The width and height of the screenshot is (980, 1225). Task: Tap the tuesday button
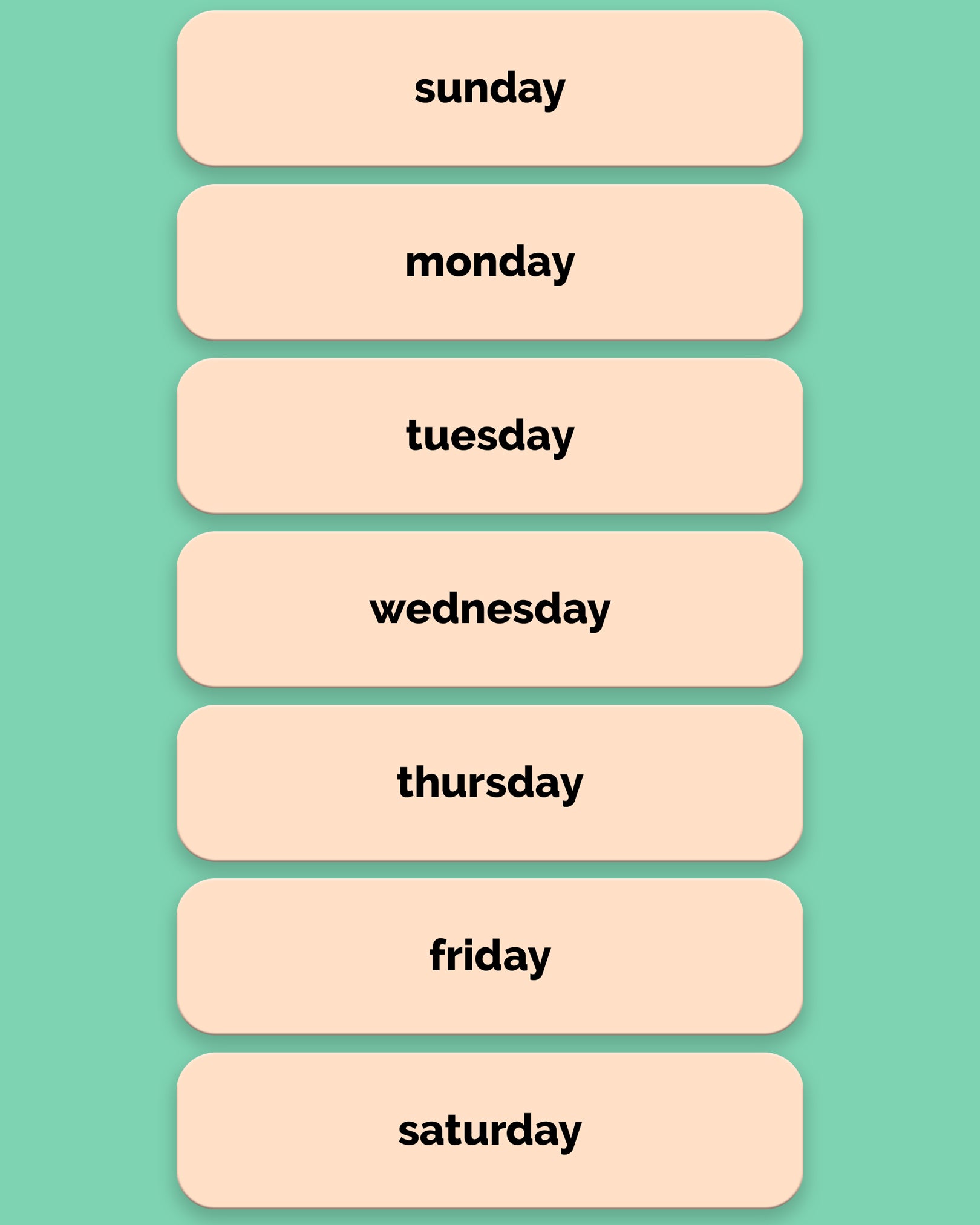489,436
